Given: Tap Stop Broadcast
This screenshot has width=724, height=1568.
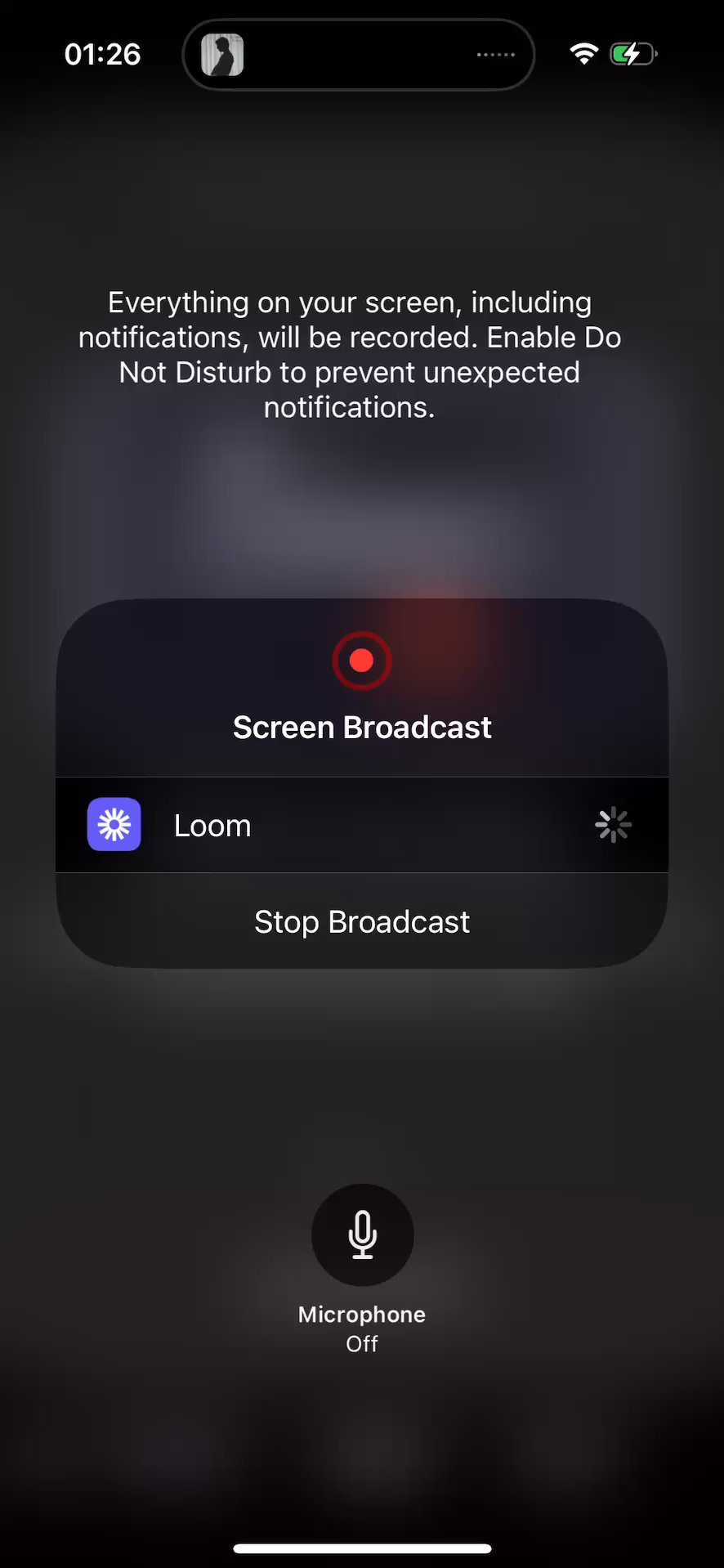Looking at the screenshot, I should [x=362, y=921].
